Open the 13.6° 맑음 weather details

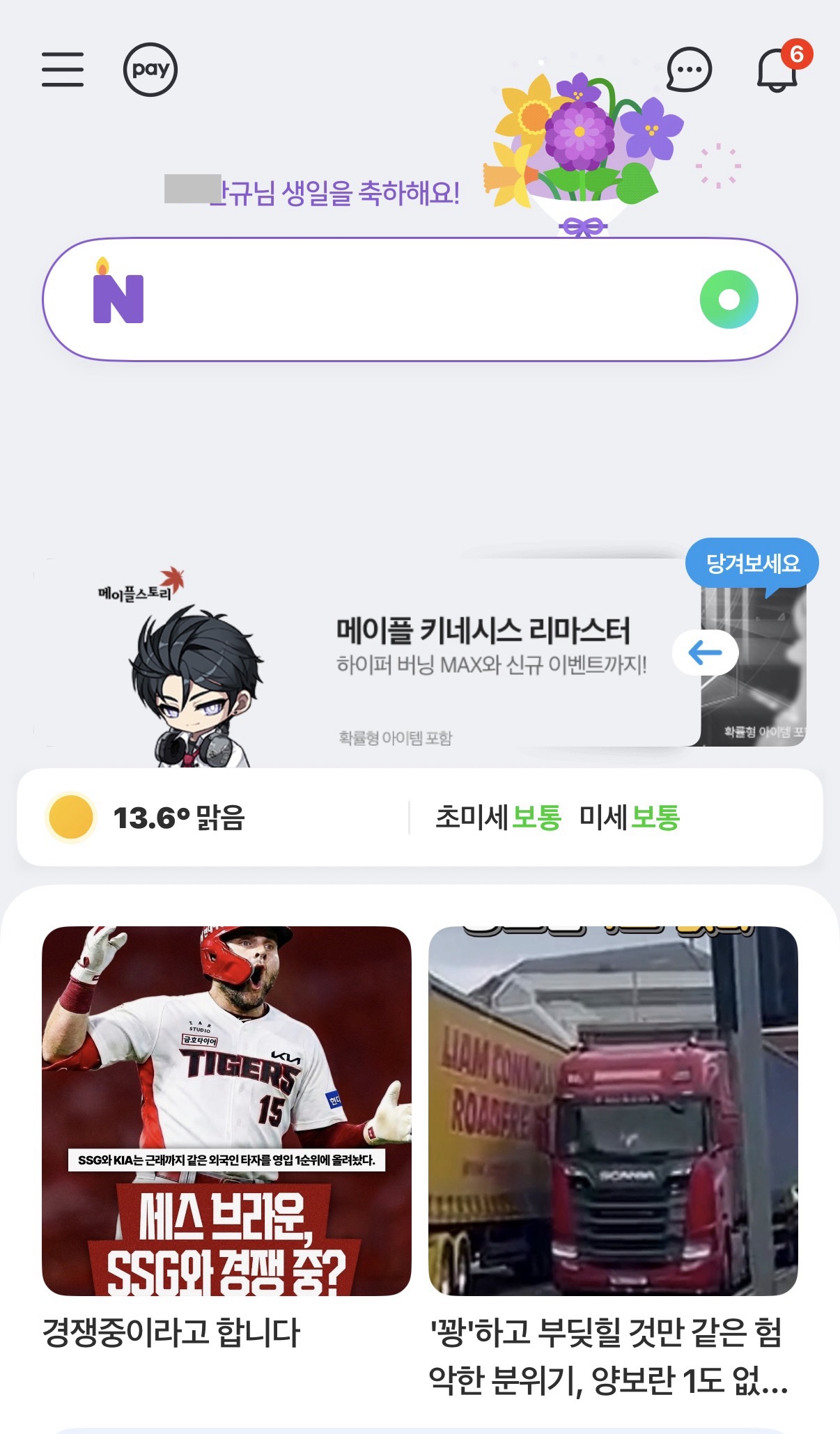click(x=179, y=818)
